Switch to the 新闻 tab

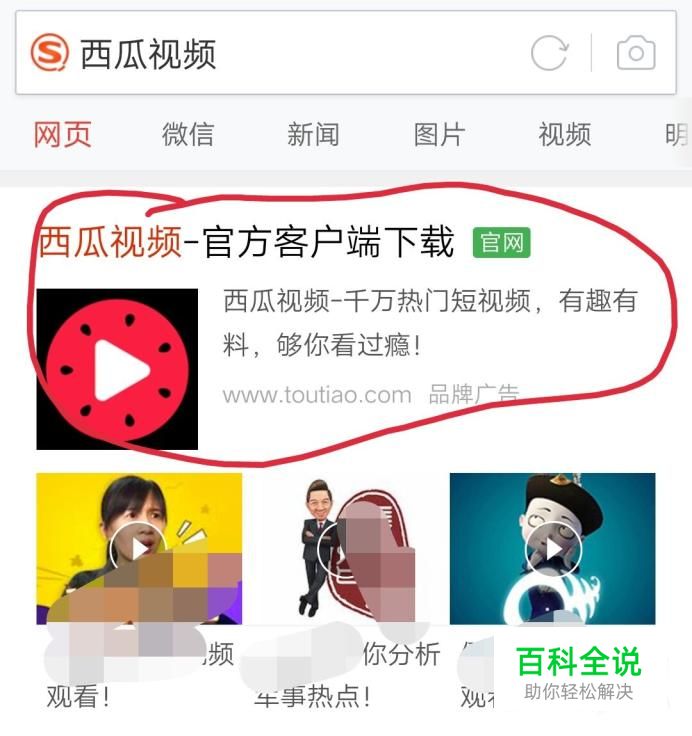click(x=313, y=134)
